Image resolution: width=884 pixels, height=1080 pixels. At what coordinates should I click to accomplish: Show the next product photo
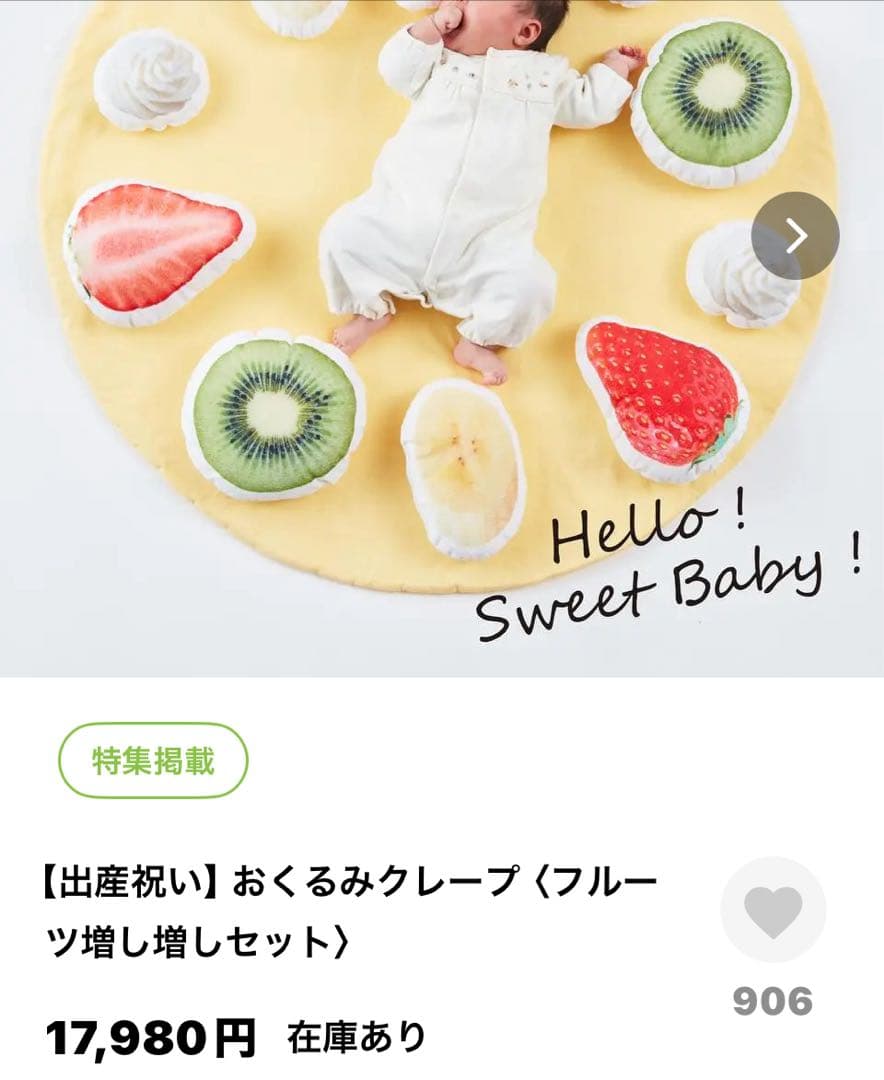[795, 236]
